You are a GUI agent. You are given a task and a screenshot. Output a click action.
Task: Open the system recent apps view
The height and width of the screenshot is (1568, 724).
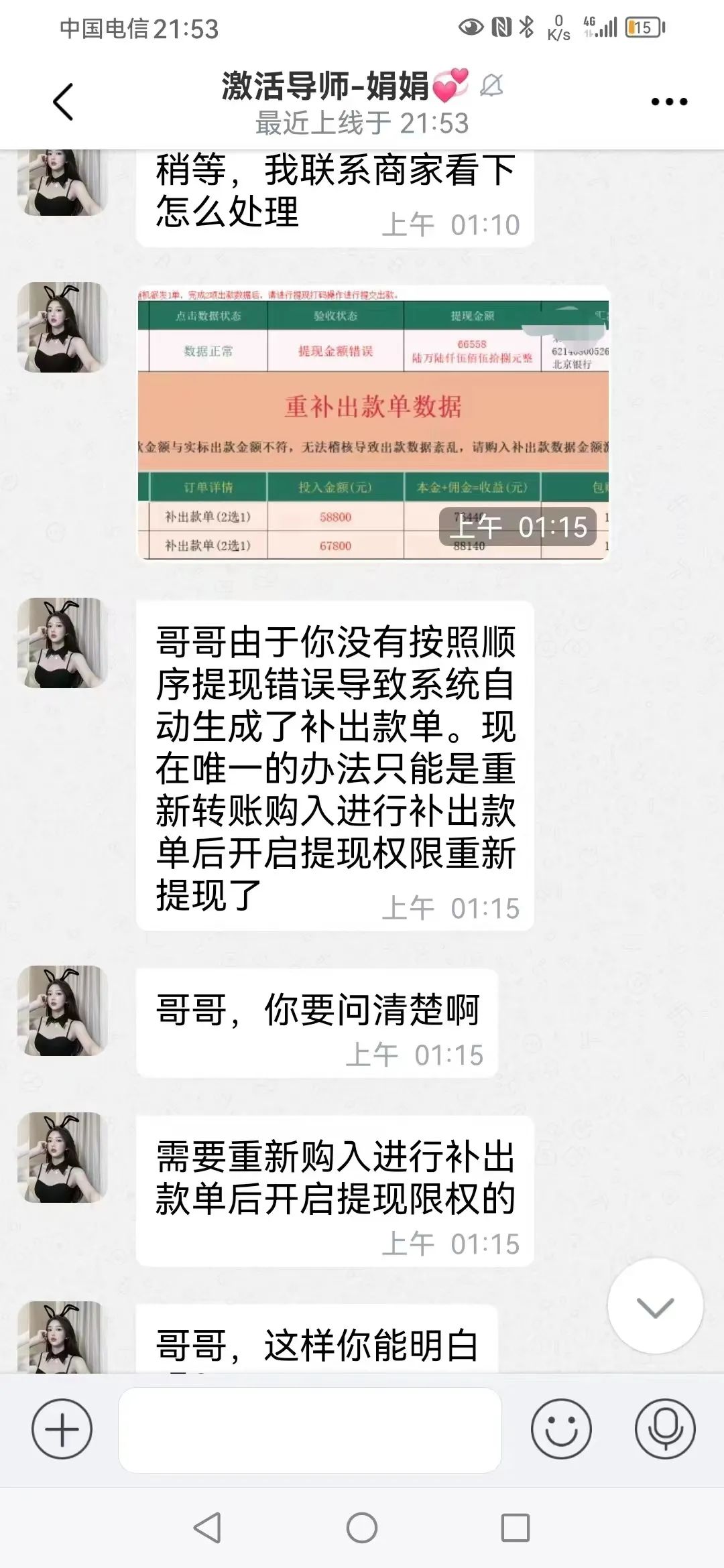pos(516,1528)
